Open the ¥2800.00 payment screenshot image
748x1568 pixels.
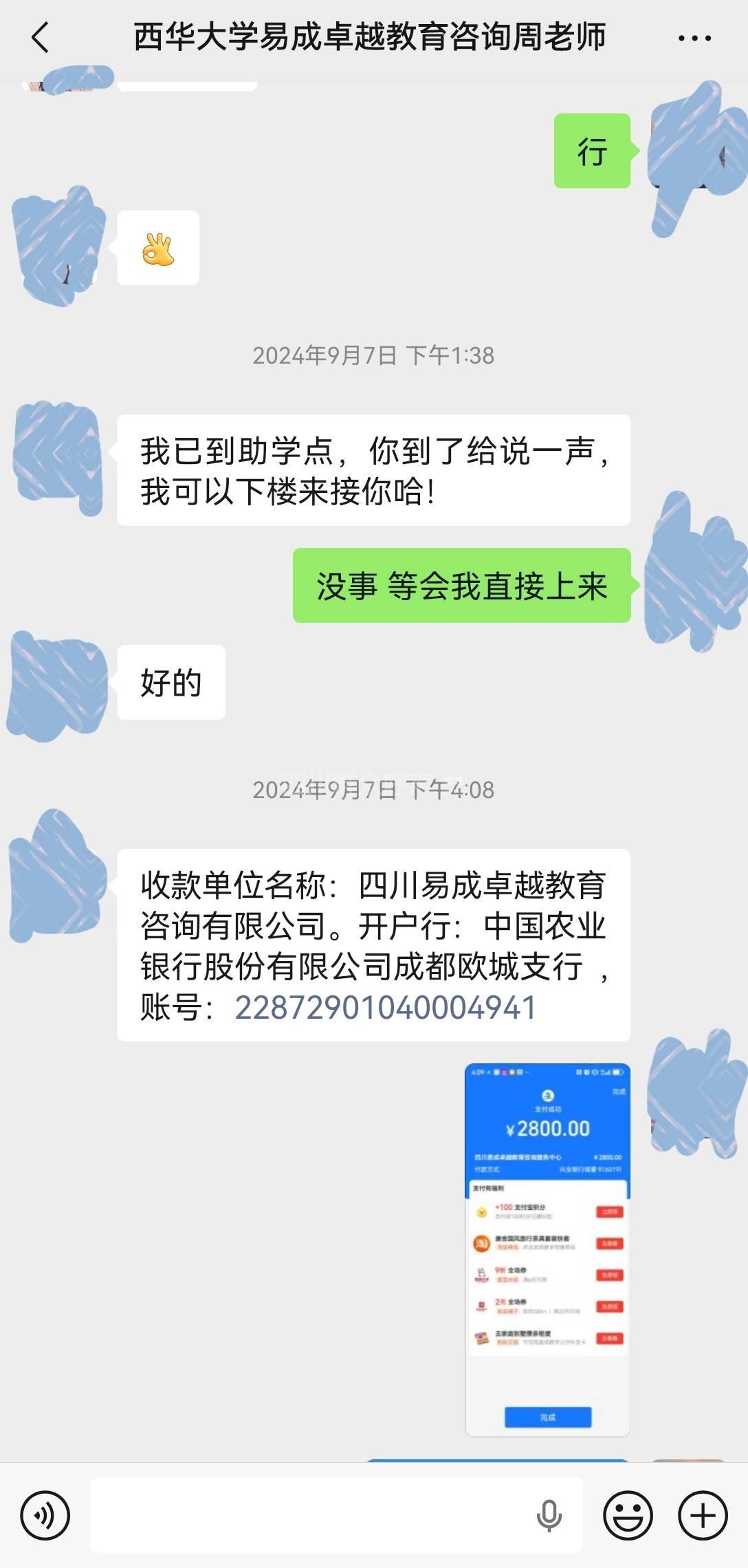(x=547, y=1250)
